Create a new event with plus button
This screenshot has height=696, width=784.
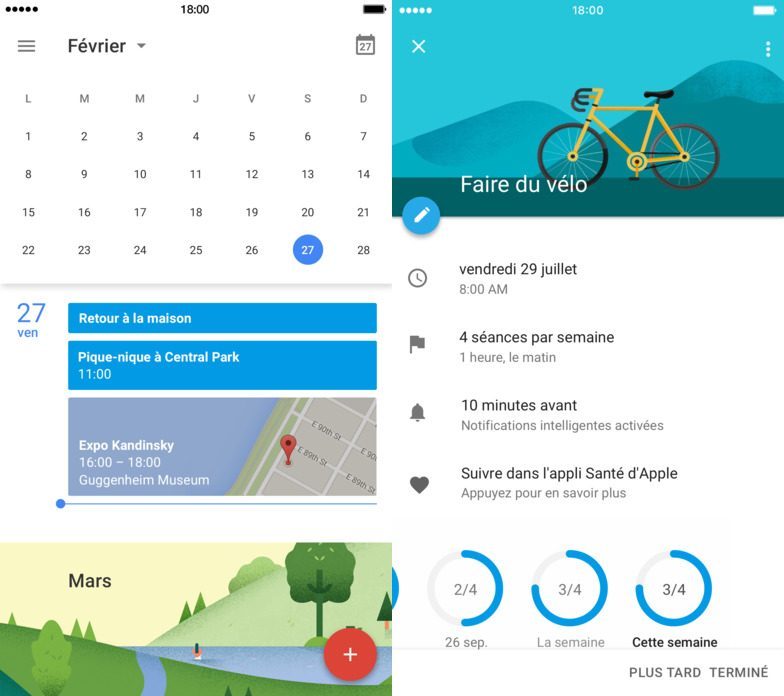pos(349,654)
